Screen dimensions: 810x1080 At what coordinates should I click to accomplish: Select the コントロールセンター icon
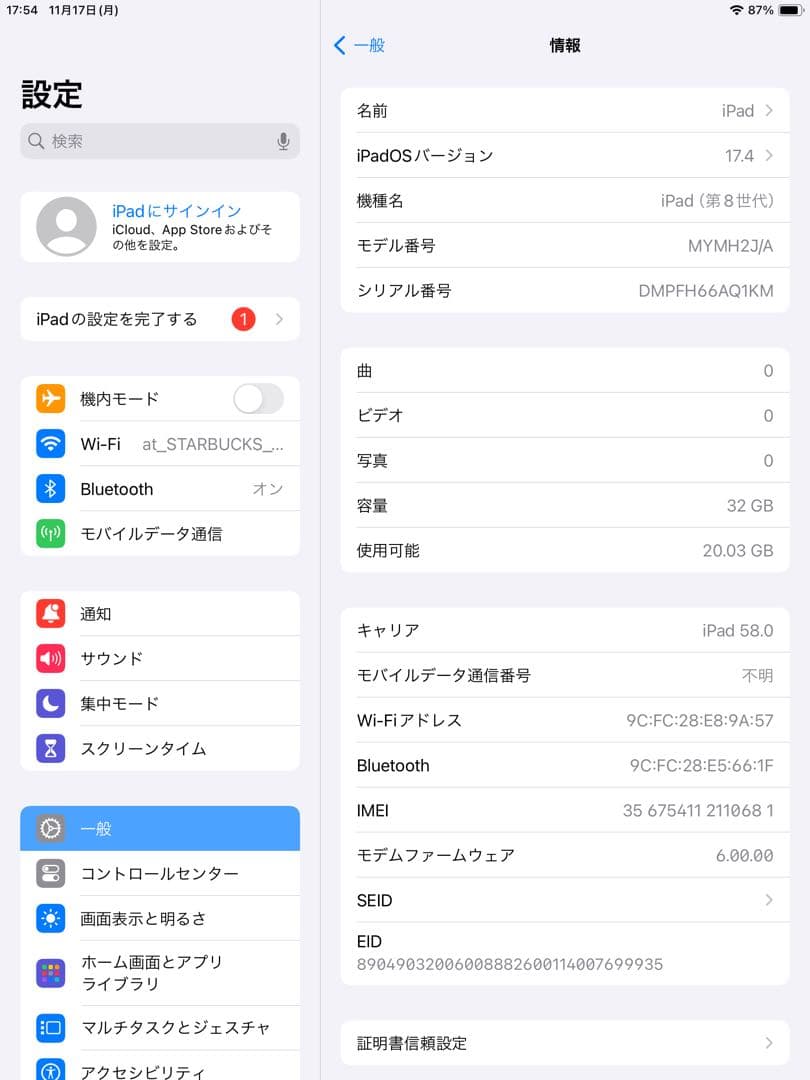50,873
